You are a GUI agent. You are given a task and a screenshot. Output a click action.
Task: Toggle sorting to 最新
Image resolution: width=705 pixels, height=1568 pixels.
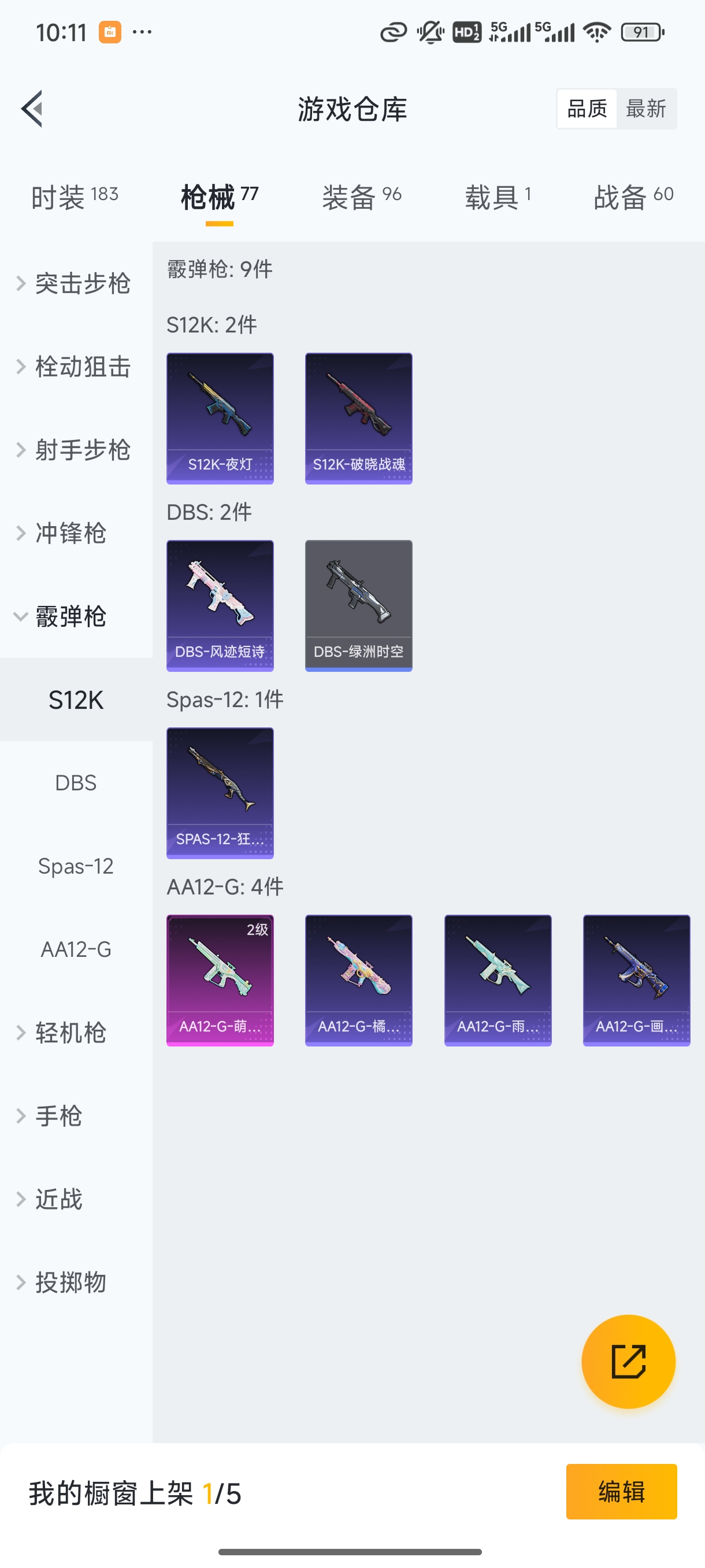tap(647, 108)
